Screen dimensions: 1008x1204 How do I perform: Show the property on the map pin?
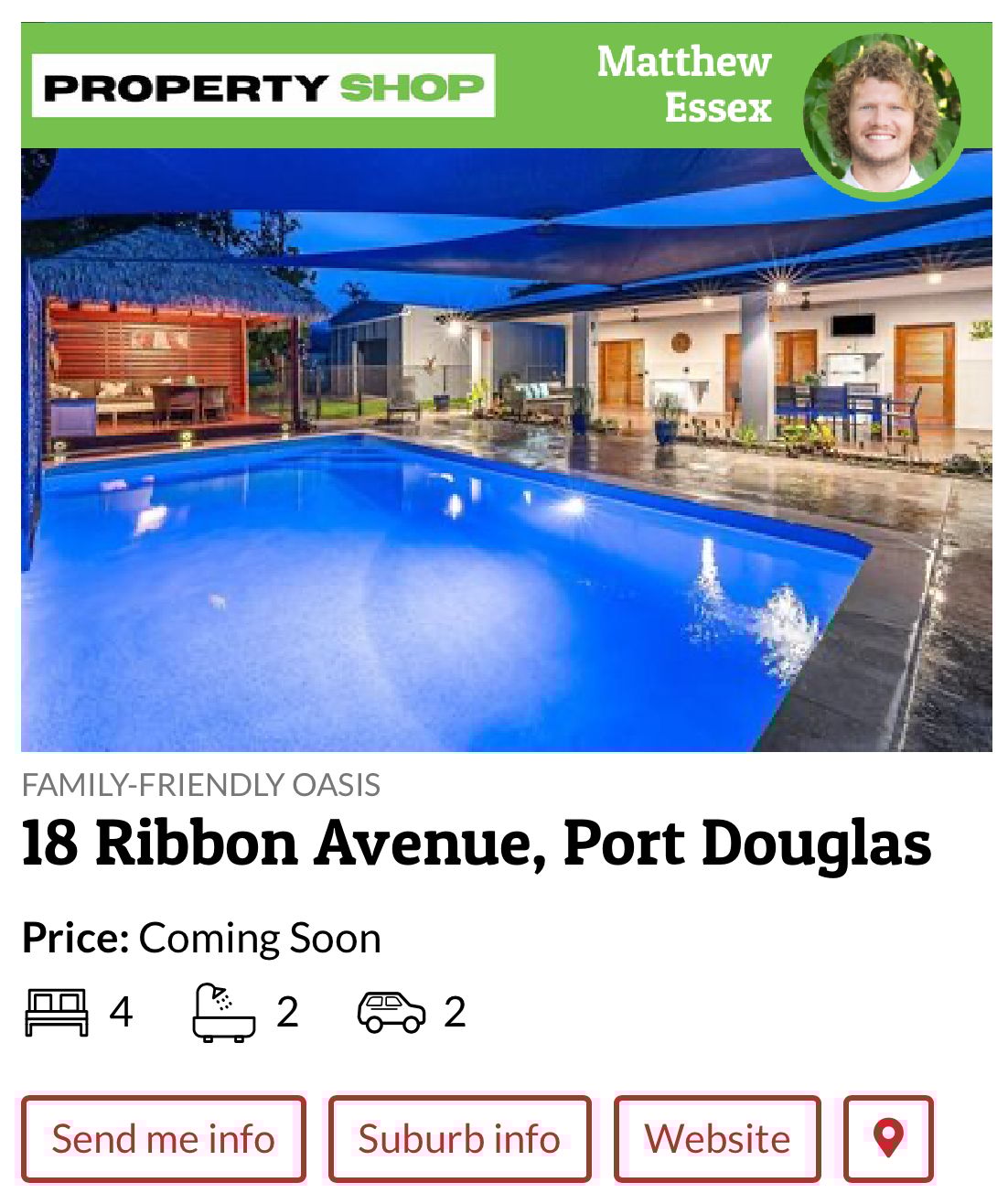(x=888, y=1139)
